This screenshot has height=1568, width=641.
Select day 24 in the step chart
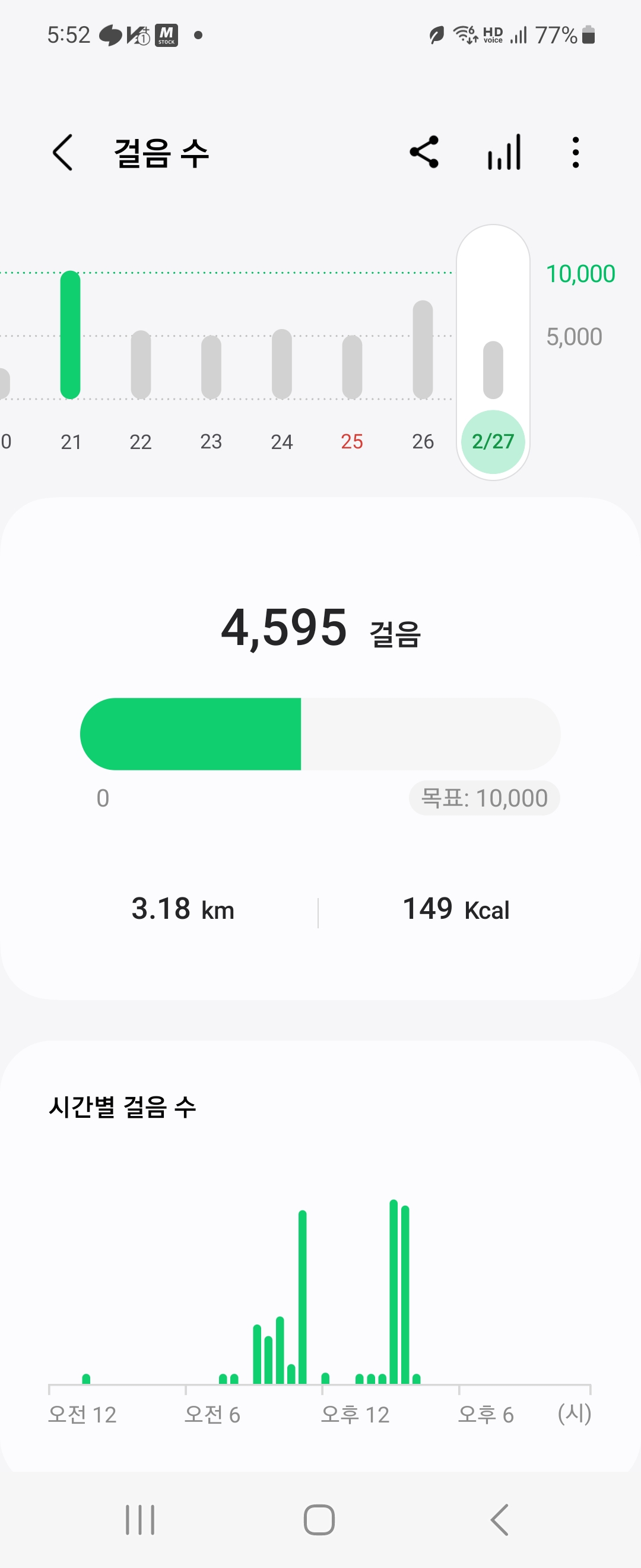pyautogui.click(x=281, y=377)
